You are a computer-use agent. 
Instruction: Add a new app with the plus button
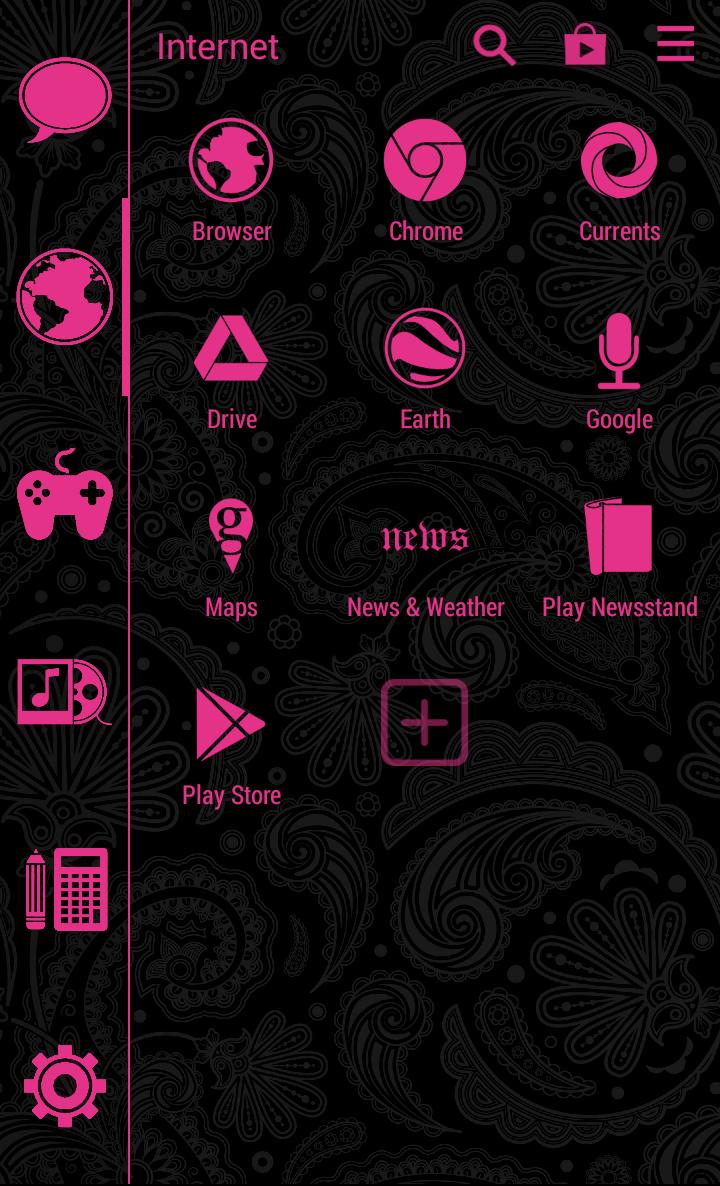(x=425, y=722)
